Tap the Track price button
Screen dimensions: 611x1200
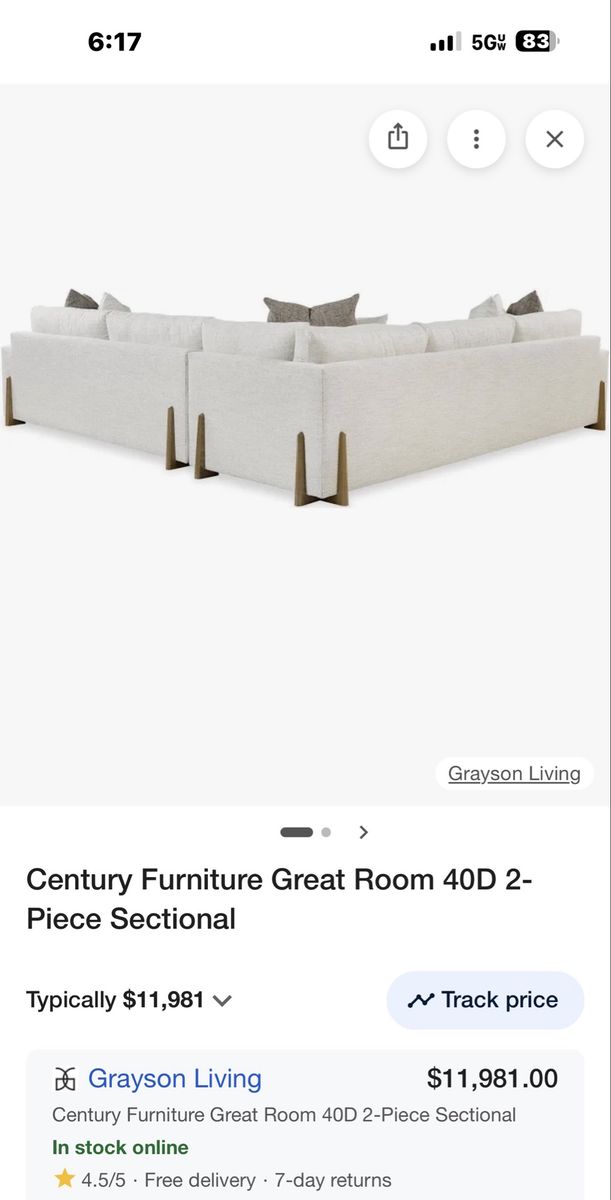click(x=485, y=1000)
